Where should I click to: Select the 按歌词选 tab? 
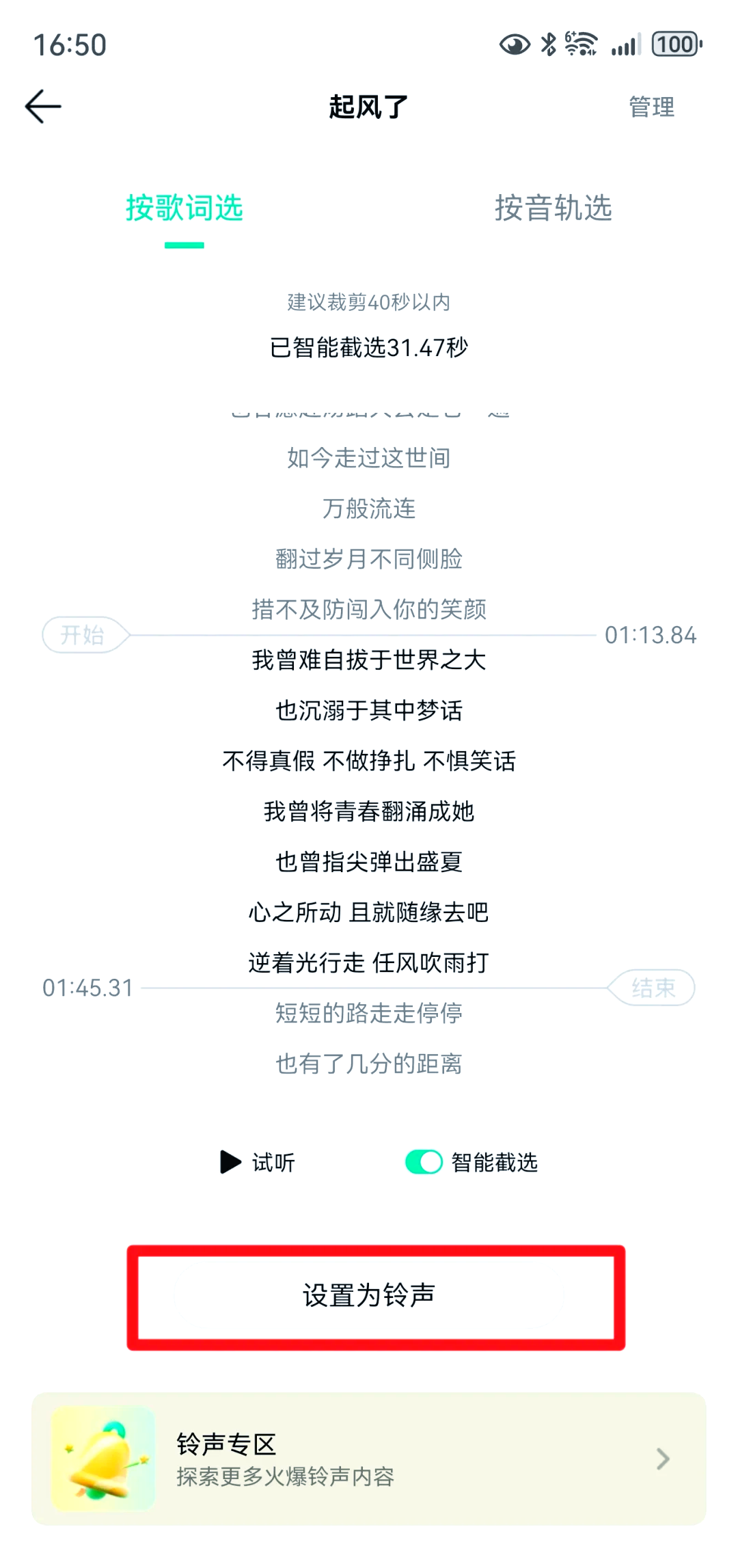[184, 208]
